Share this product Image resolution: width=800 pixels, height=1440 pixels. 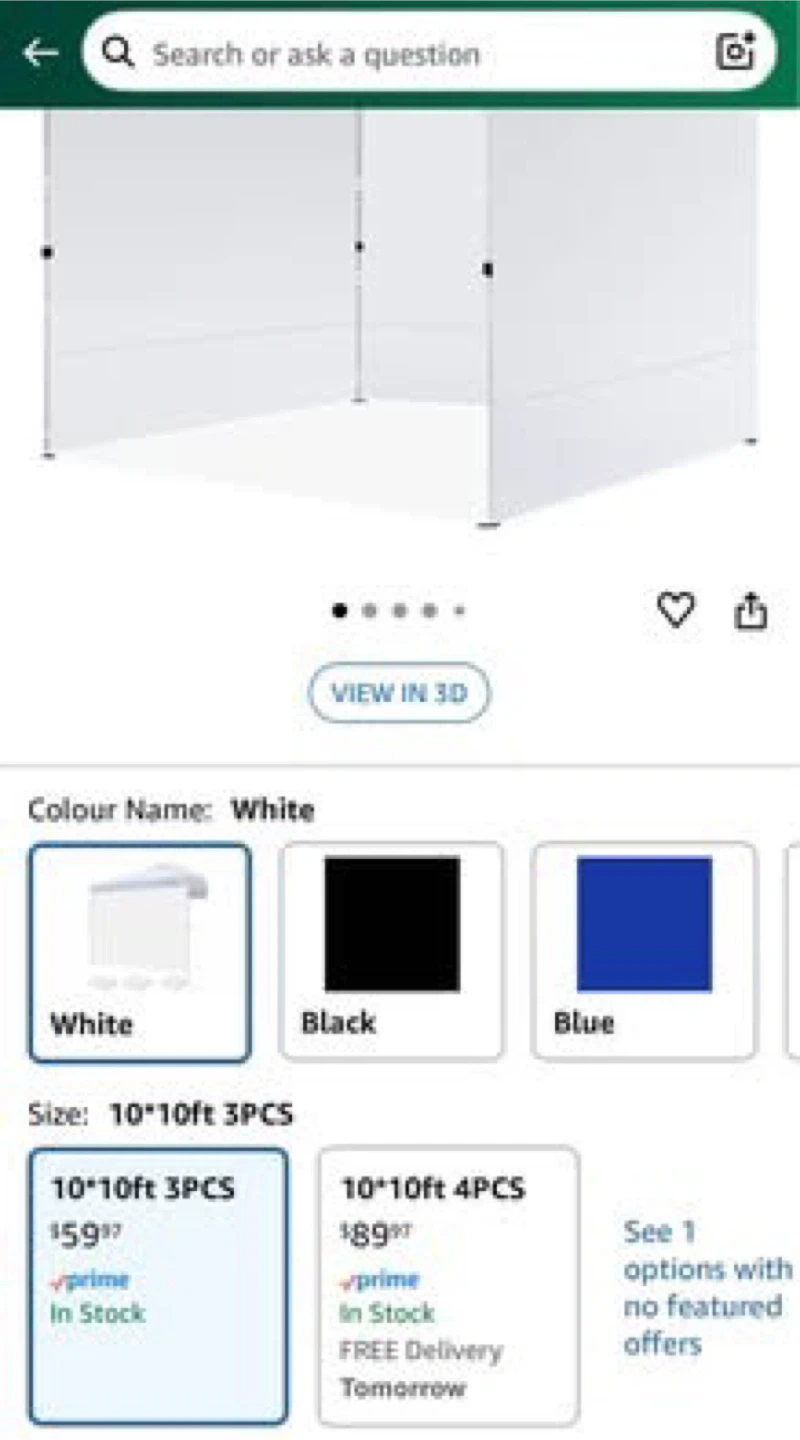coord(751,610)
